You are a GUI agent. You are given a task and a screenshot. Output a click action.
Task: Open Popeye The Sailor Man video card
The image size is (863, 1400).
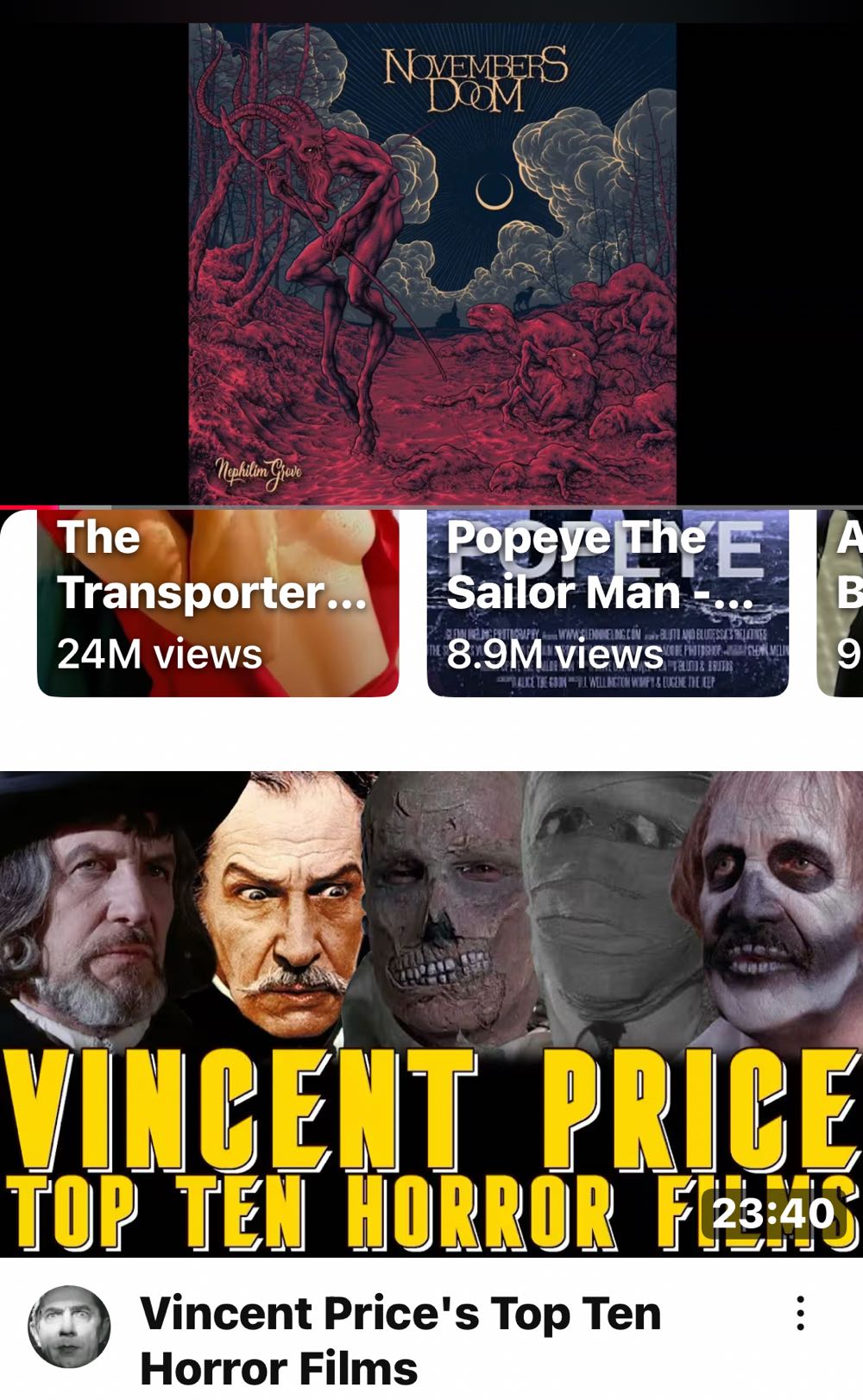[x=608, y=604]
